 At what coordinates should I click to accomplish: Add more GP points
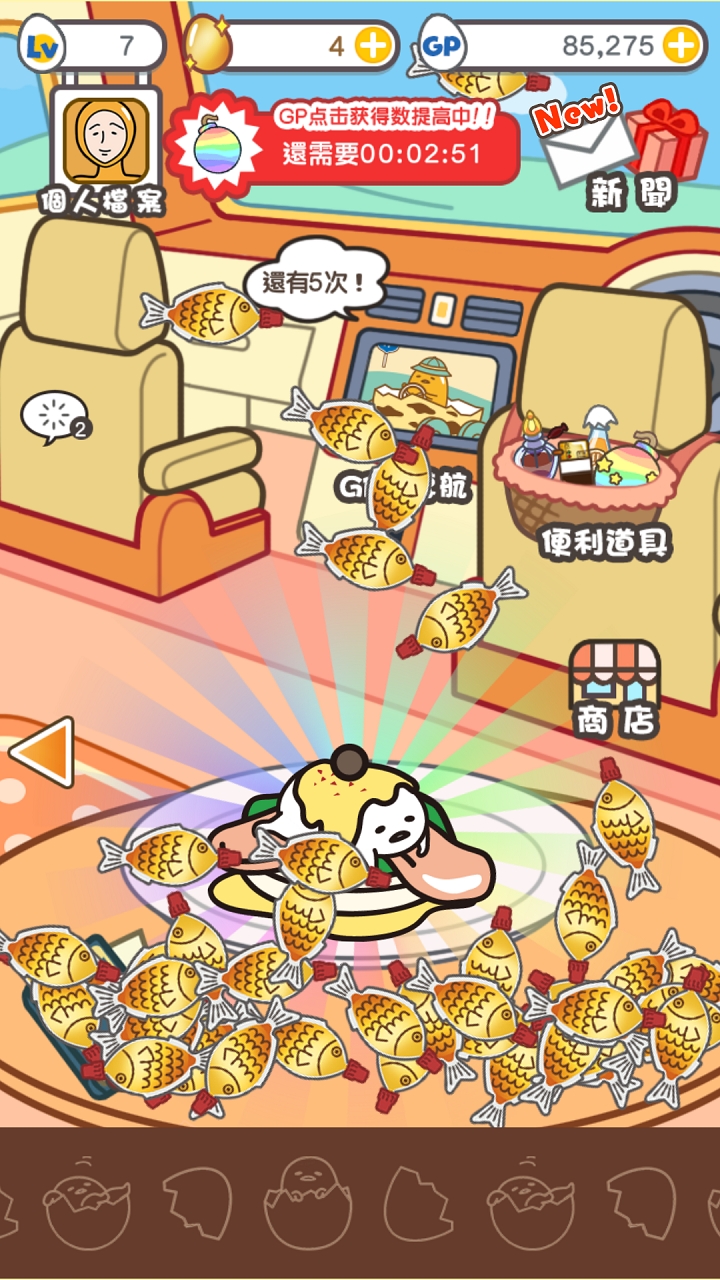680,45
